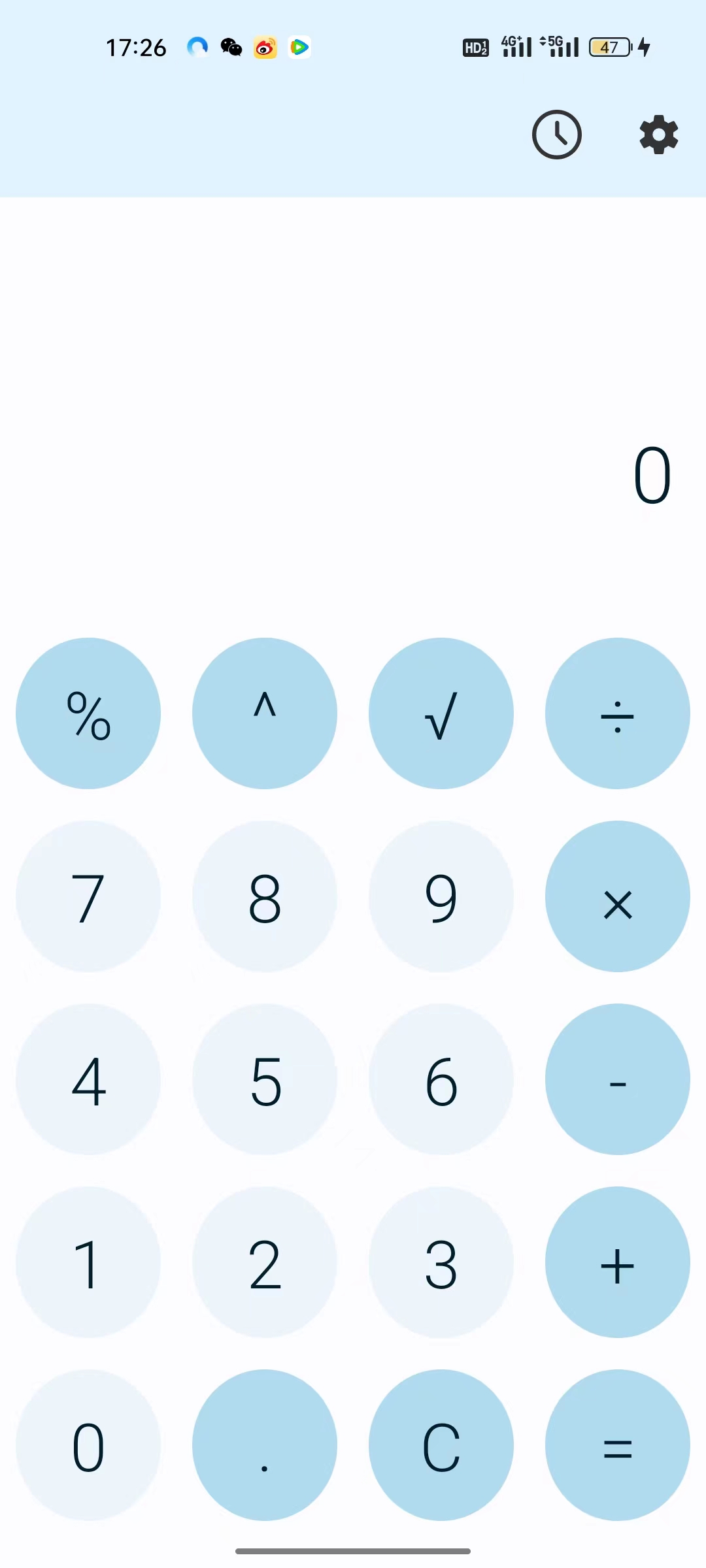Viewport: 706px width, 1568px height.
Task: Calculate result with equals key
Action: pyautogui.click(x=618, y=1445)
